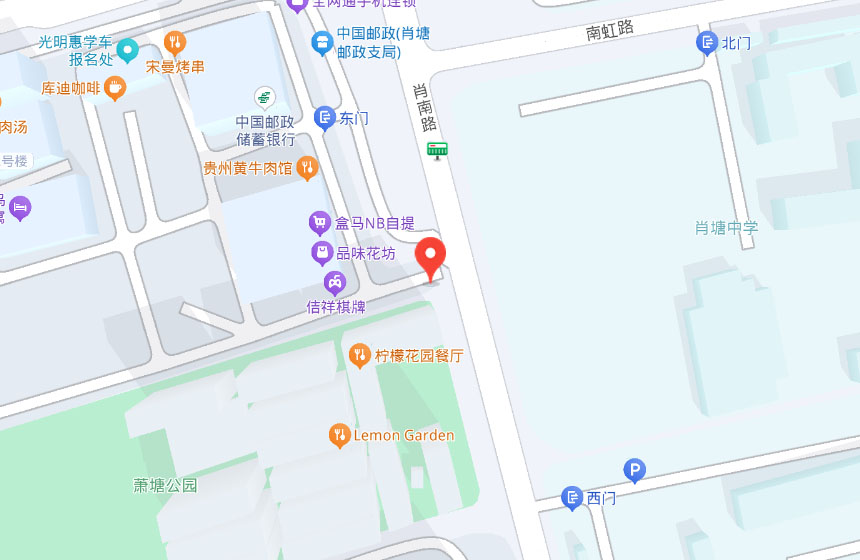
Task: Select the 品味花坊 shop marker
Action: (322, 253)
